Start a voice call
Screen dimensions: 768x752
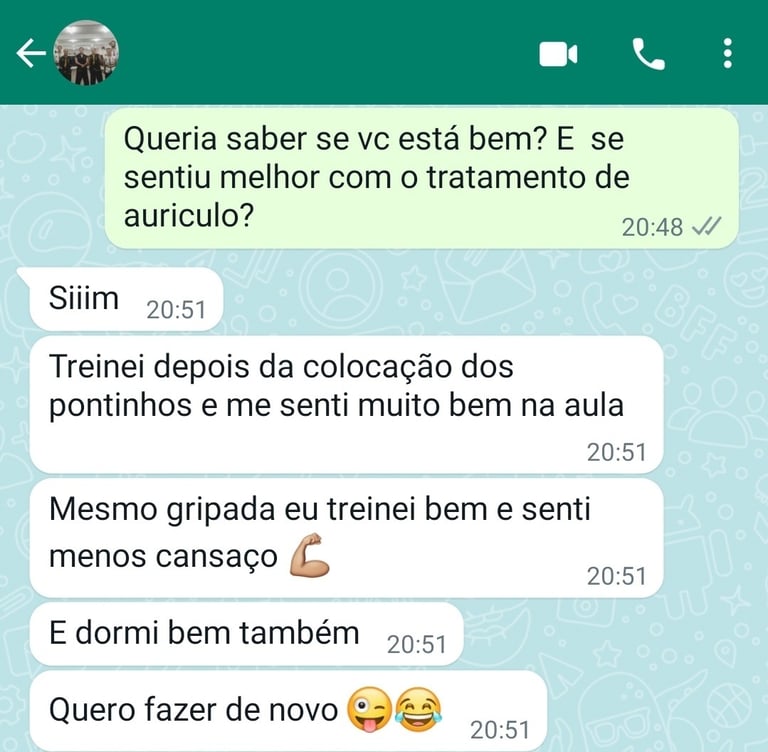click(649, 54)
